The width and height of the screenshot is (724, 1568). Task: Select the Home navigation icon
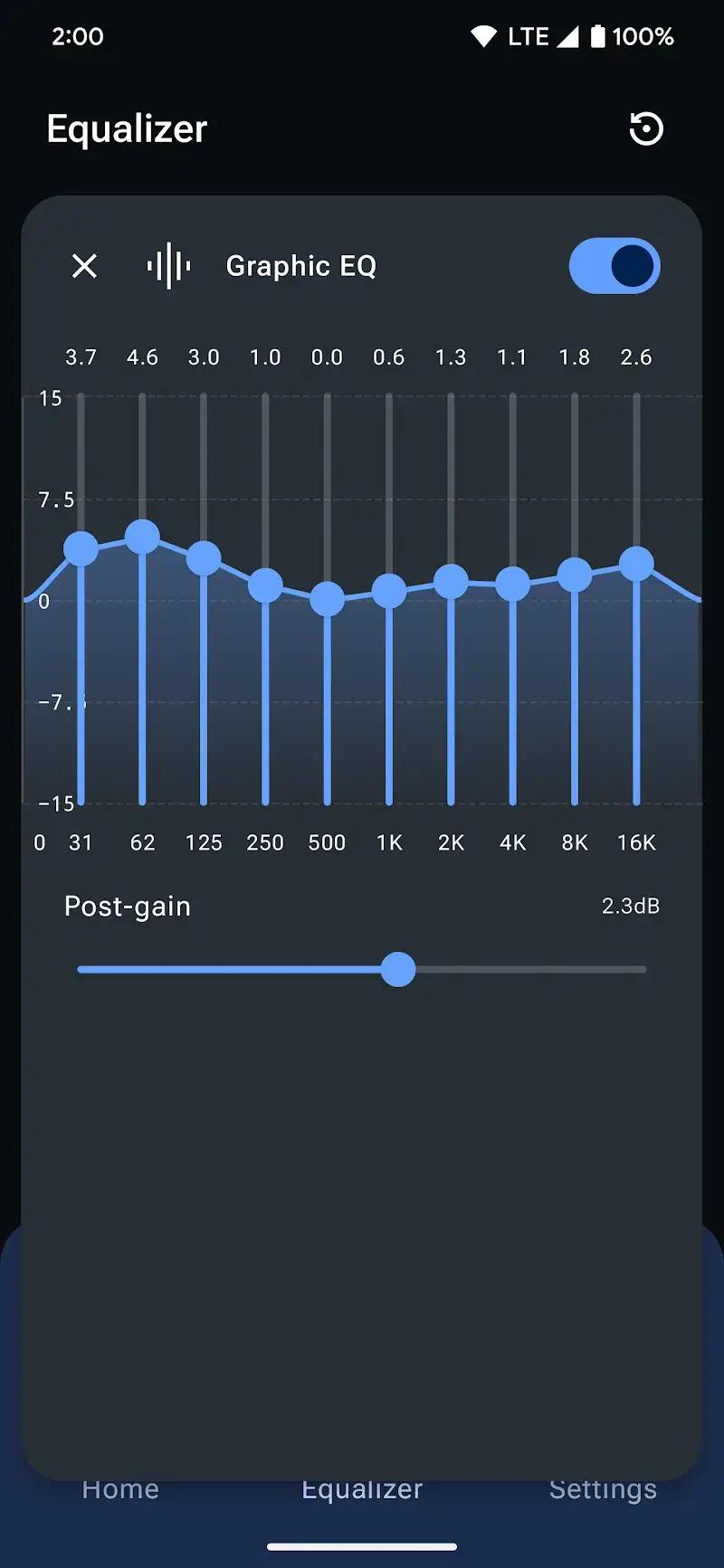[x=119, y=1488]
